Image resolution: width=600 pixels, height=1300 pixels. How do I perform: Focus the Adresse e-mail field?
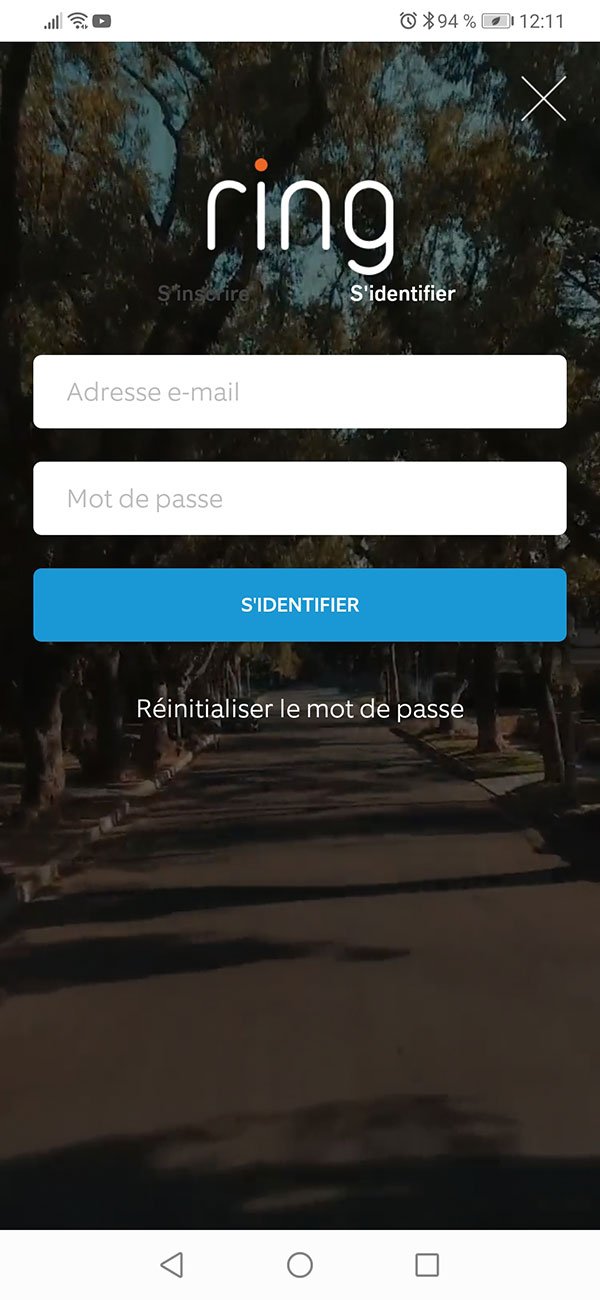(300, 392)
